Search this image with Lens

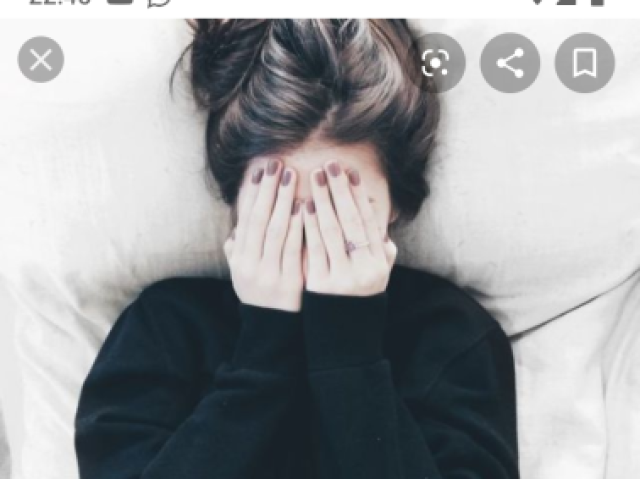coord(435,63)
